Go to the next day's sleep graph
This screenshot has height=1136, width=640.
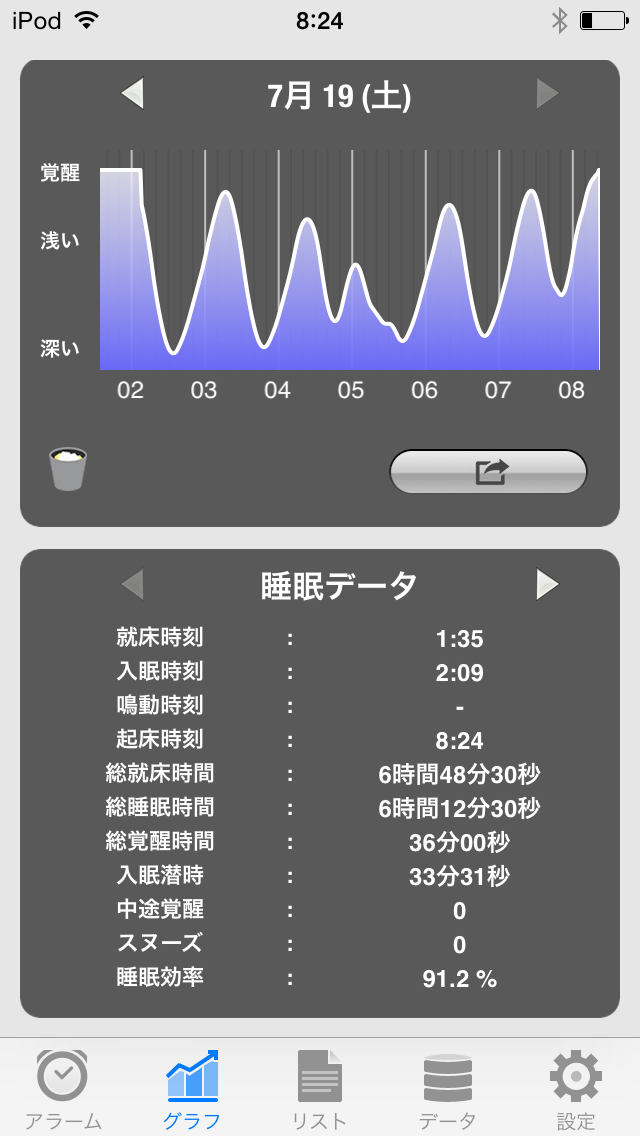click(x=547, y=95)
